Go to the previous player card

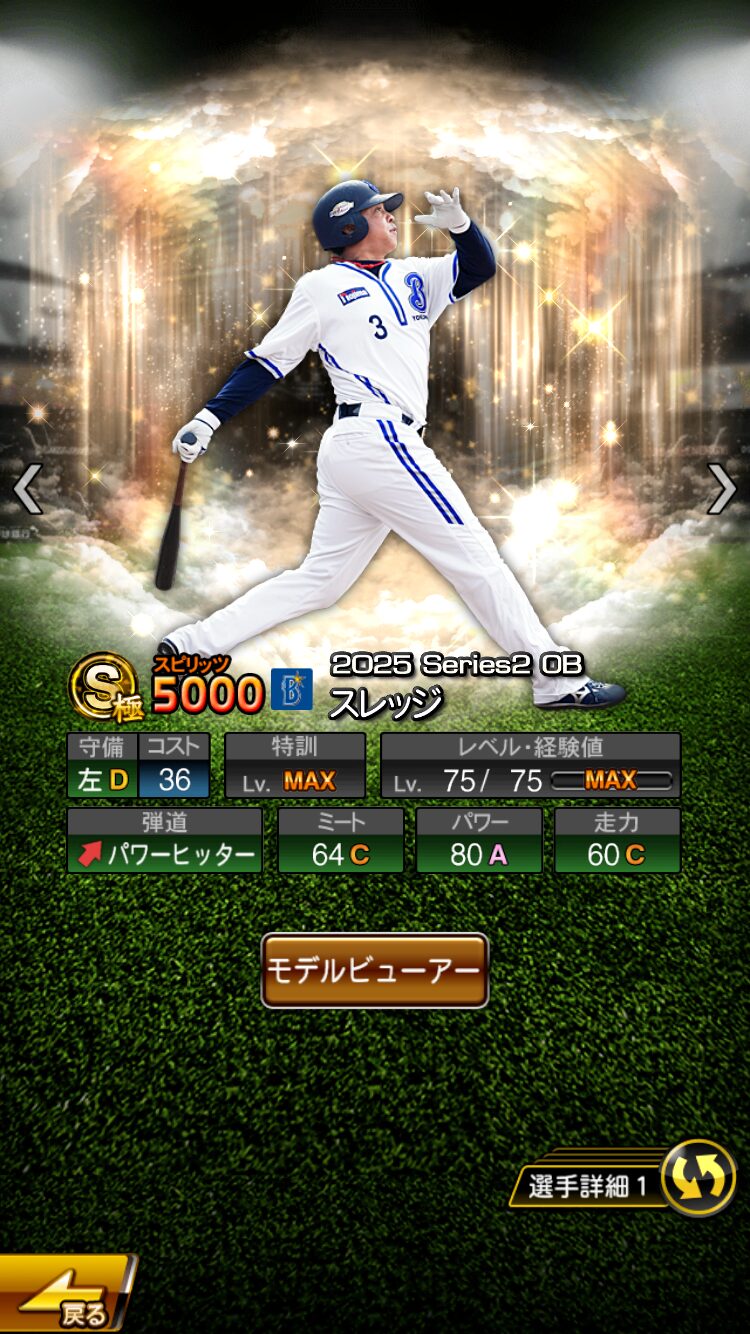pos(27,489)
